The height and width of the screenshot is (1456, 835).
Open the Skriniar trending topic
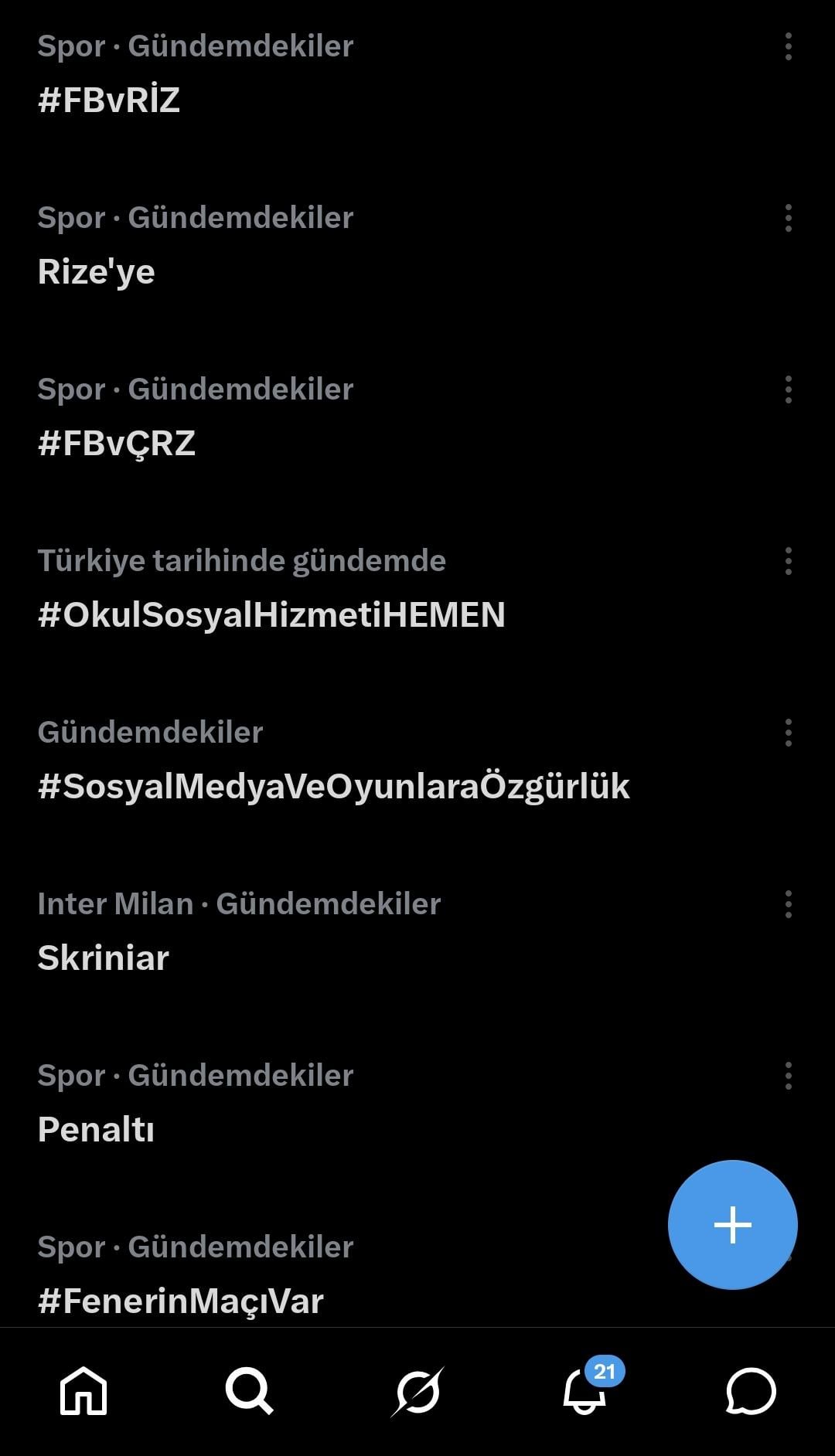104,958
